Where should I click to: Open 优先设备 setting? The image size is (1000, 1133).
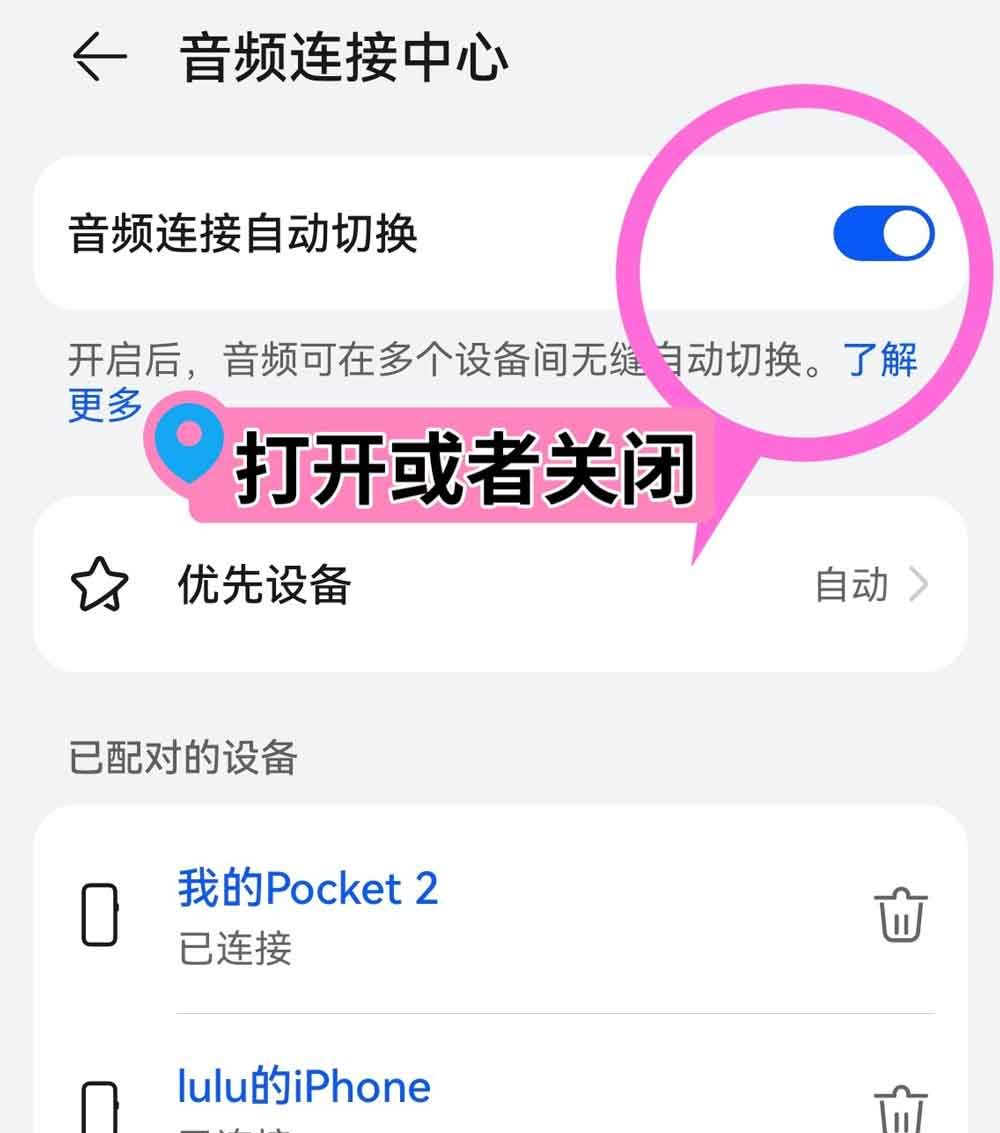pos(500,585)
